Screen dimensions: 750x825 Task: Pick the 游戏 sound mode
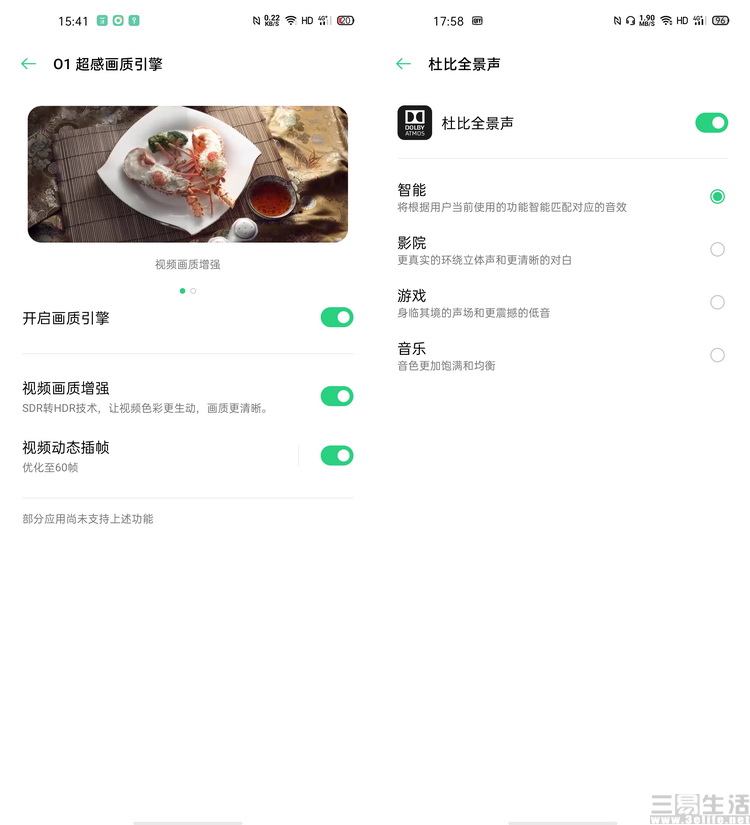pyautogui.click(x=717, y=302)
